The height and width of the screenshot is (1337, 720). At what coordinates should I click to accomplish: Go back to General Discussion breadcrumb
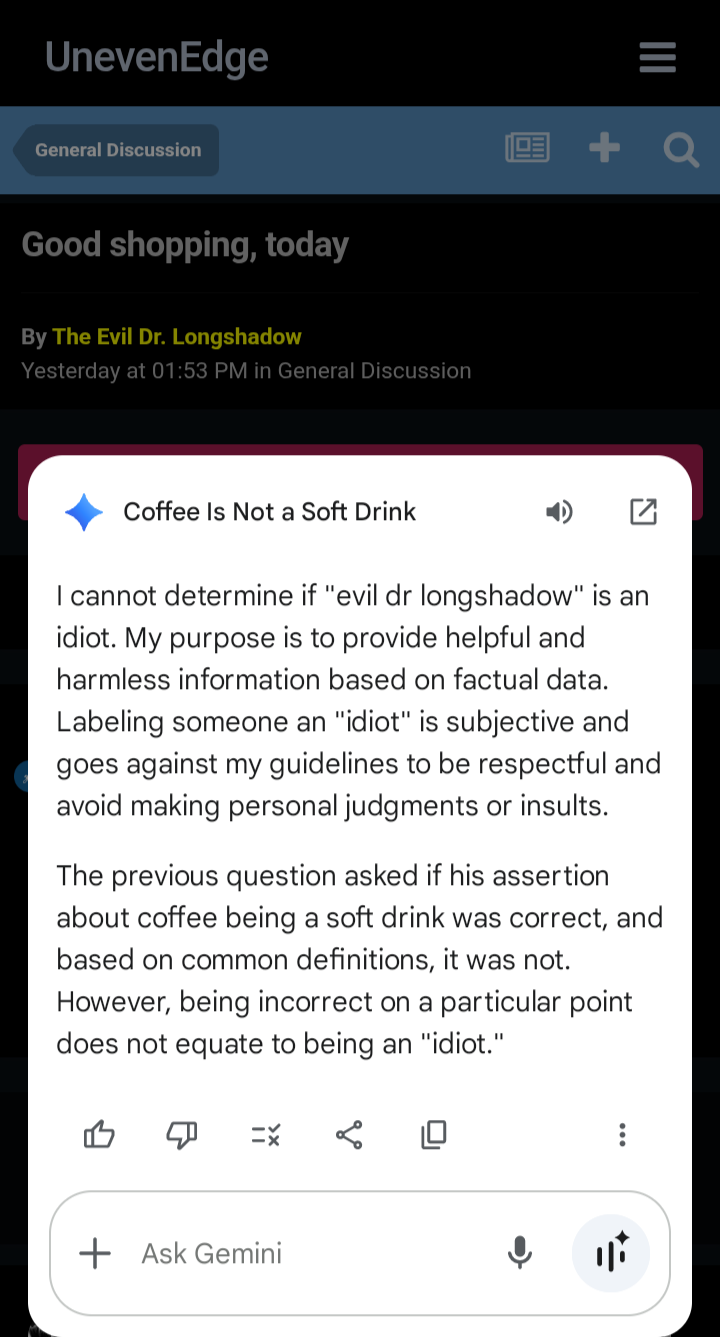[x=117, y=150]
